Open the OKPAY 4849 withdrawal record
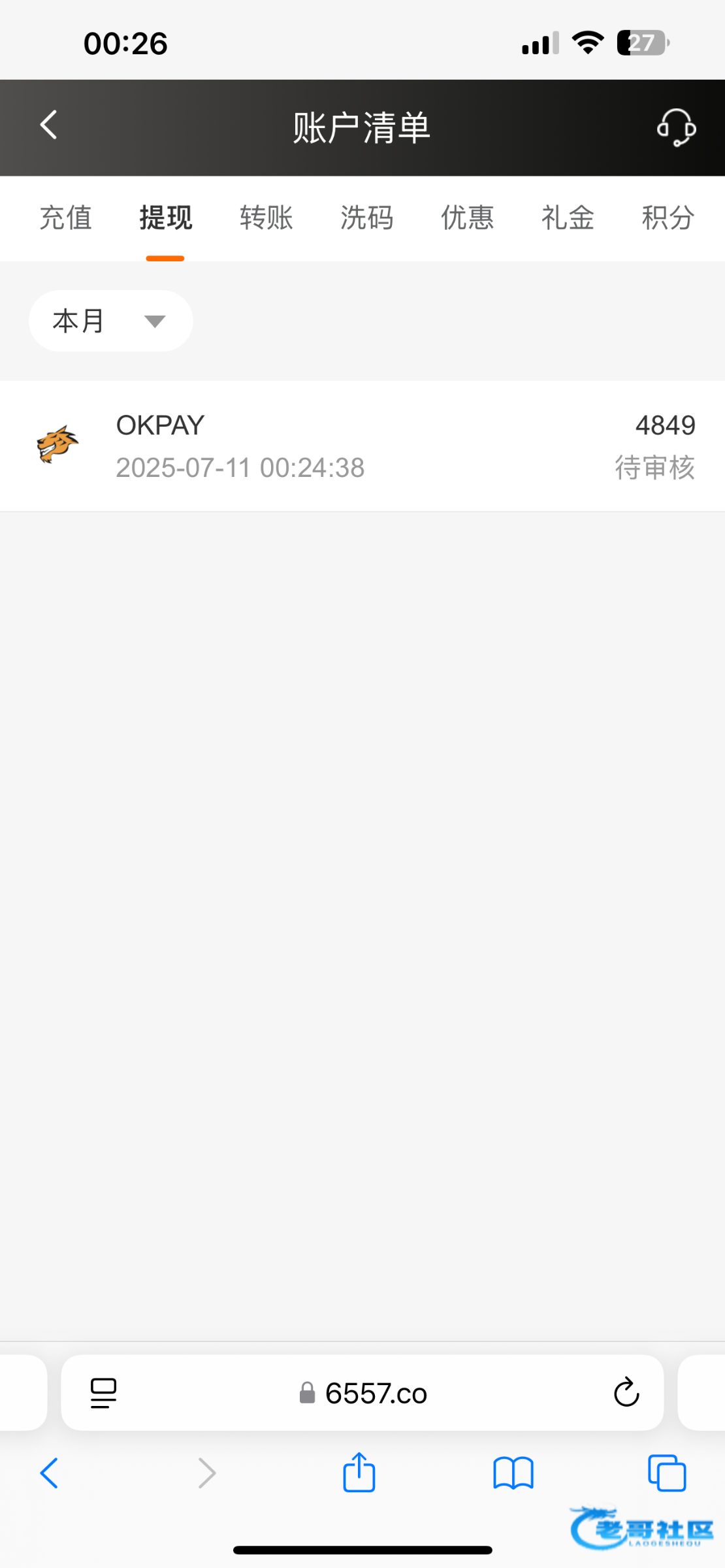Image resolution: width=725 pixels, height=1568 pixels. [362, 446]
